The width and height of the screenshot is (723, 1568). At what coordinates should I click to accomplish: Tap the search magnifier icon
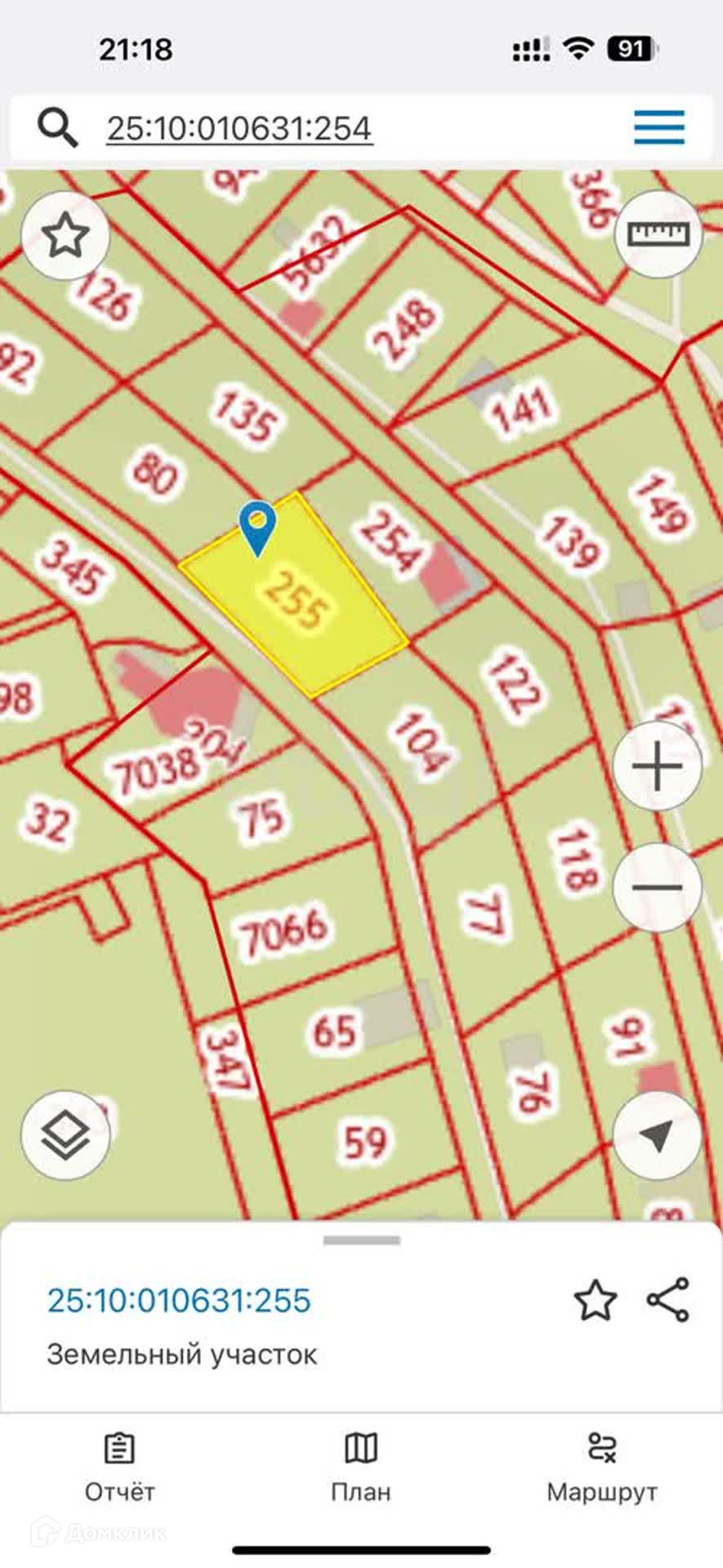[x=58, y=128]
